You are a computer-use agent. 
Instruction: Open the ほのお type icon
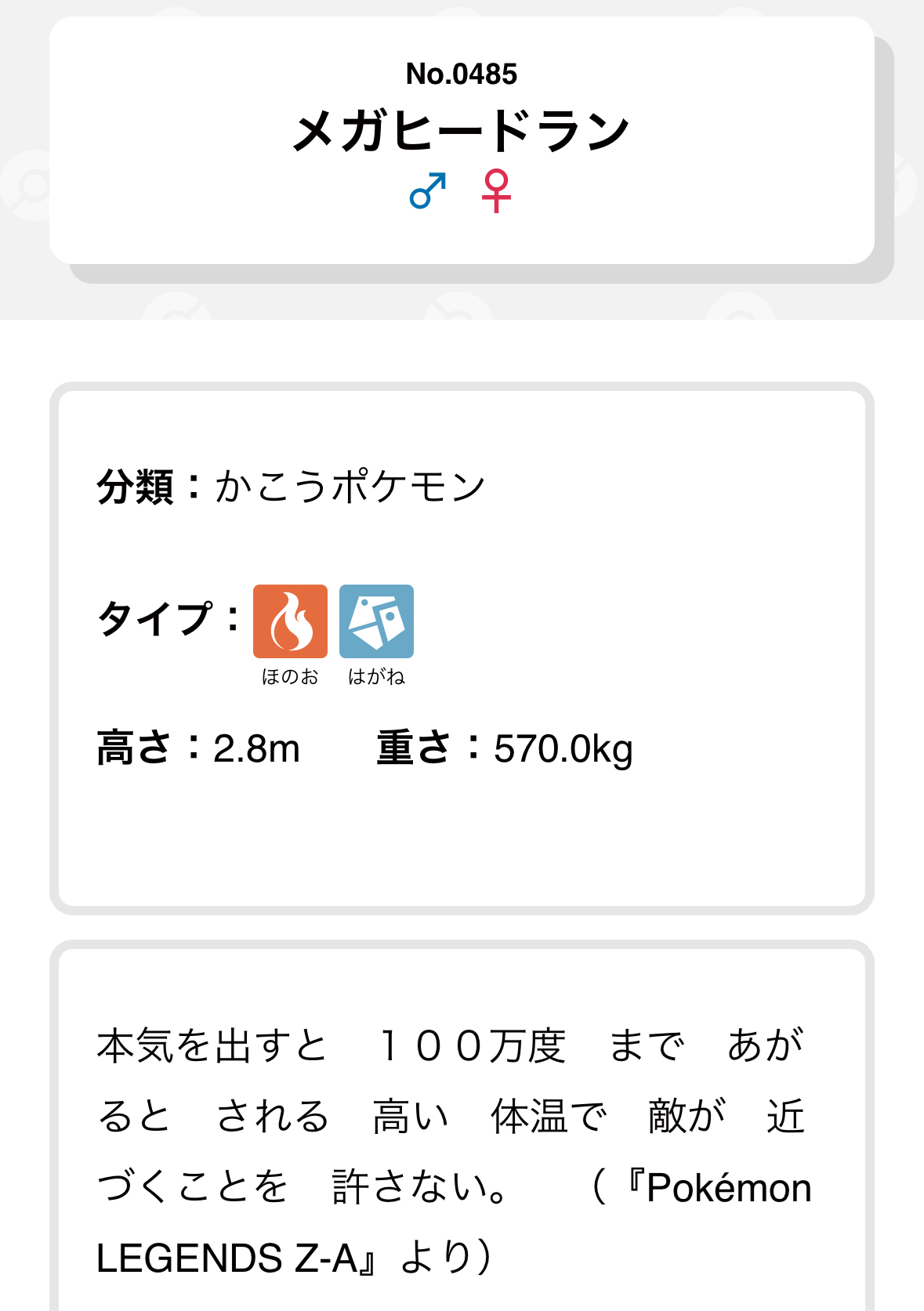(290, 621)
